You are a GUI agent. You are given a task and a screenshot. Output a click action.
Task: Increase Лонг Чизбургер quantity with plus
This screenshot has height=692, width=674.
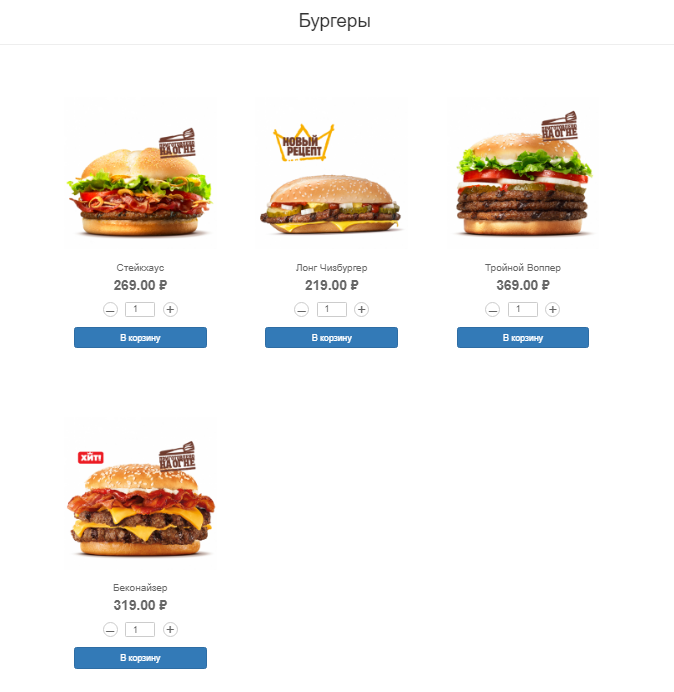coord(361,310)
